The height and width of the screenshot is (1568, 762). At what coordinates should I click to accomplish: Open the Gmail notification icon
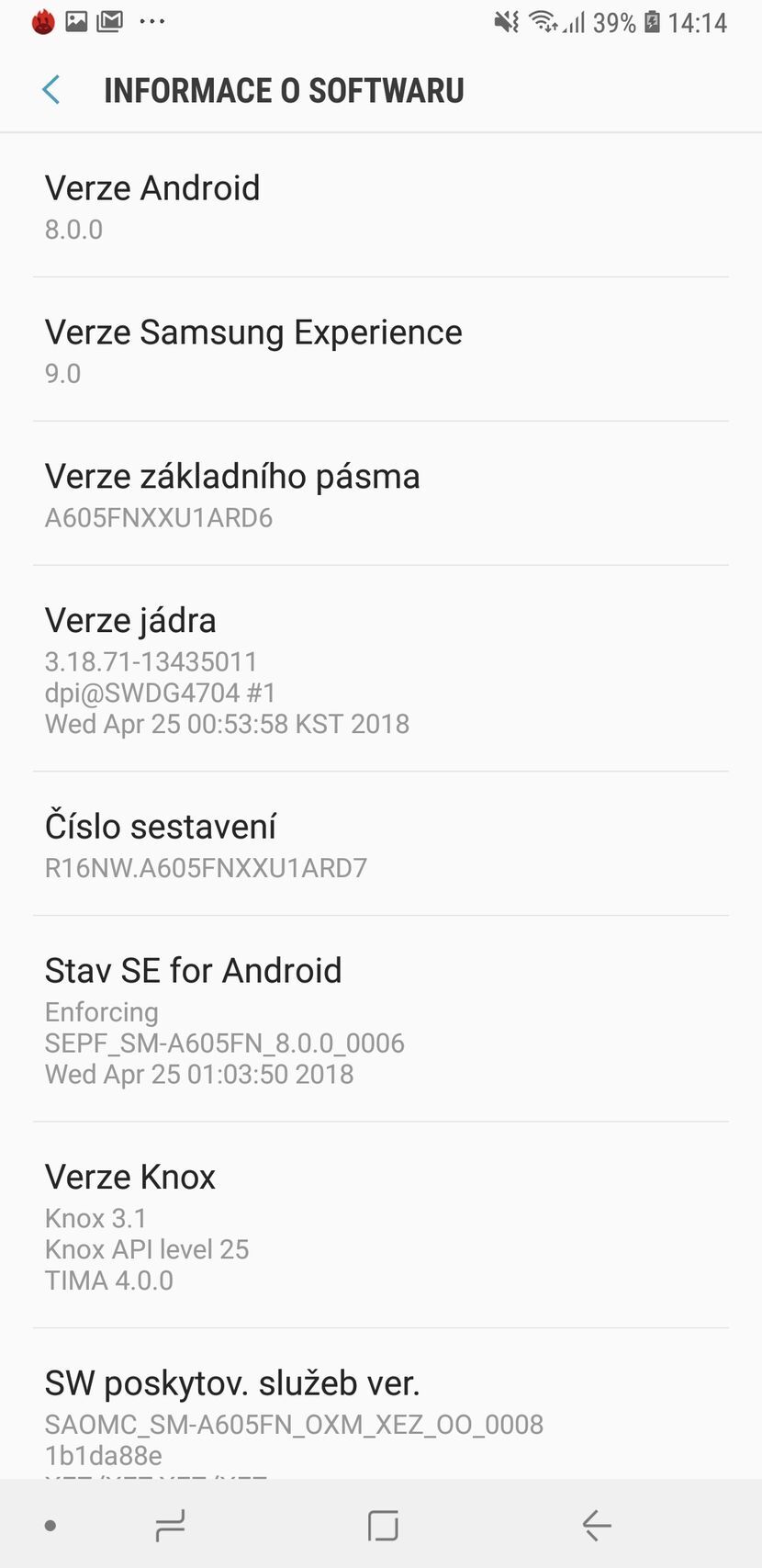pos(110,20)
